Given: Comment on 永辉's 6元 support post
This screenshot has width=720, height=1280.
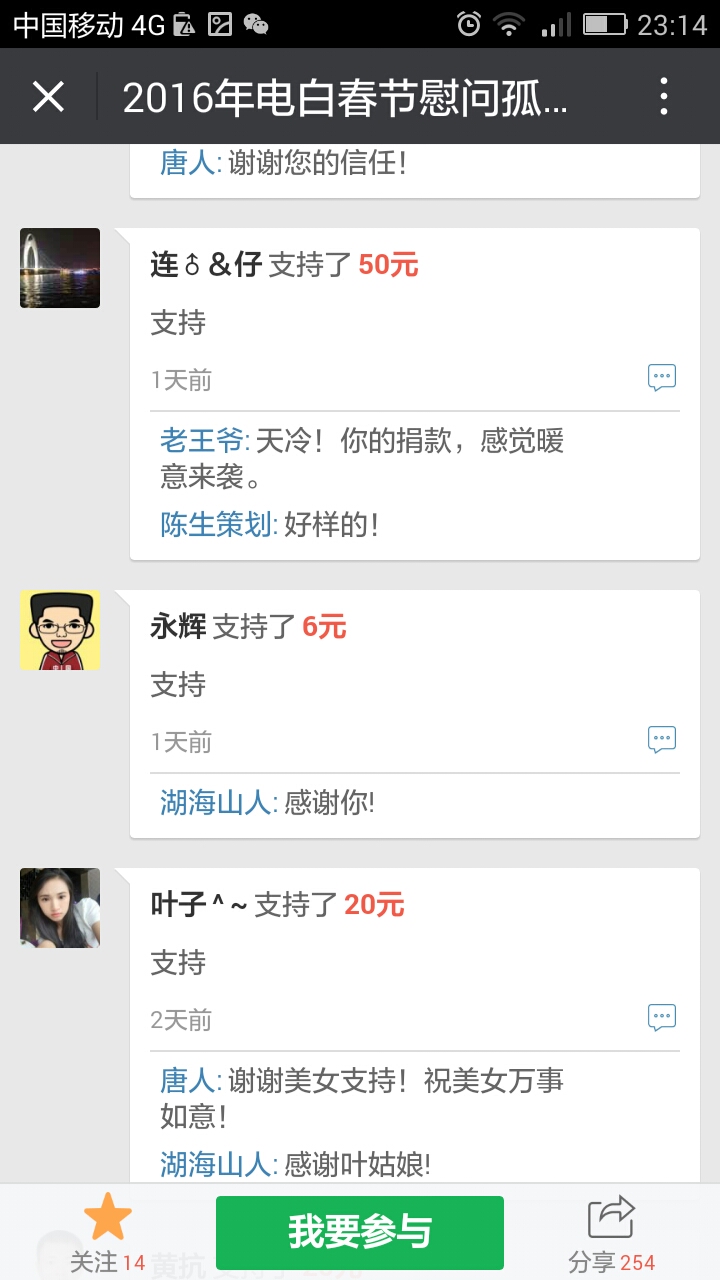Looking at the screenshot, I should (662, 740).
